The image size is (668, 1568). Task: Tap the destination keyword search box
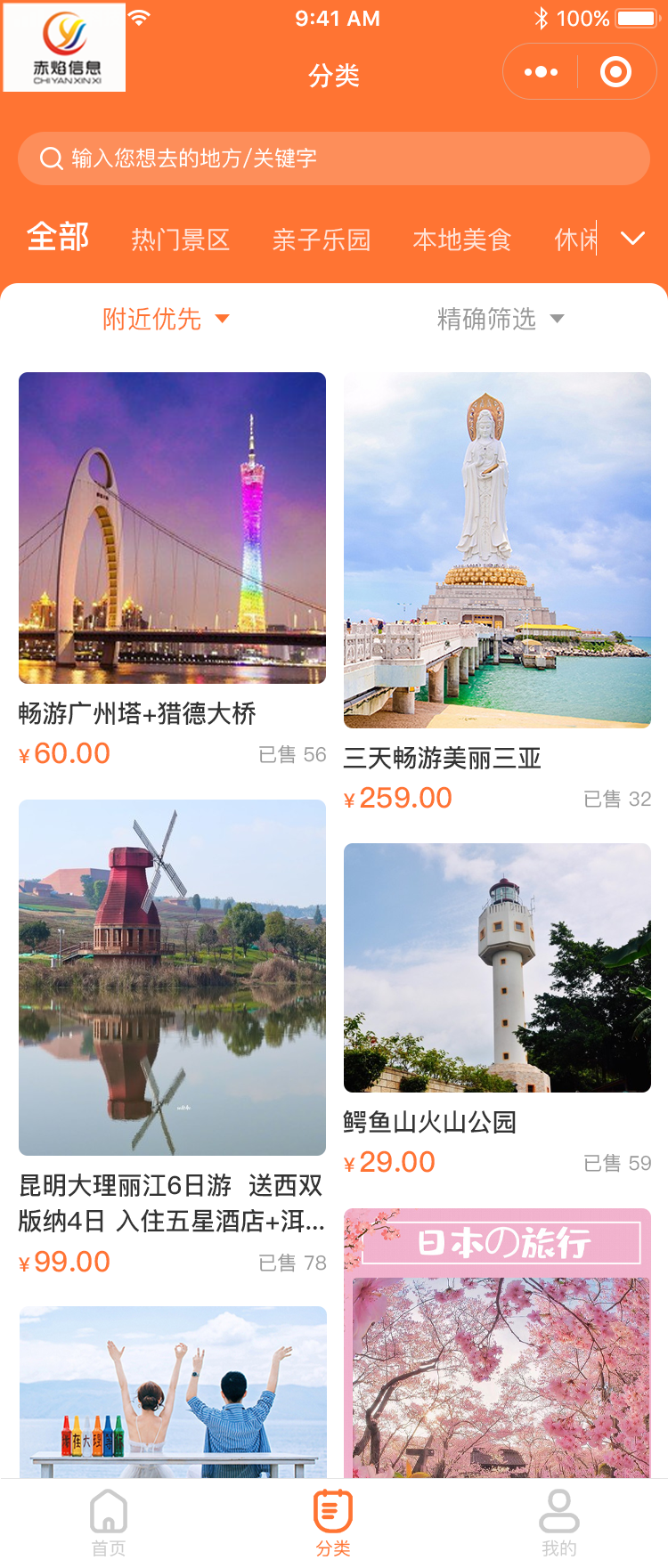tap(334, 158)
